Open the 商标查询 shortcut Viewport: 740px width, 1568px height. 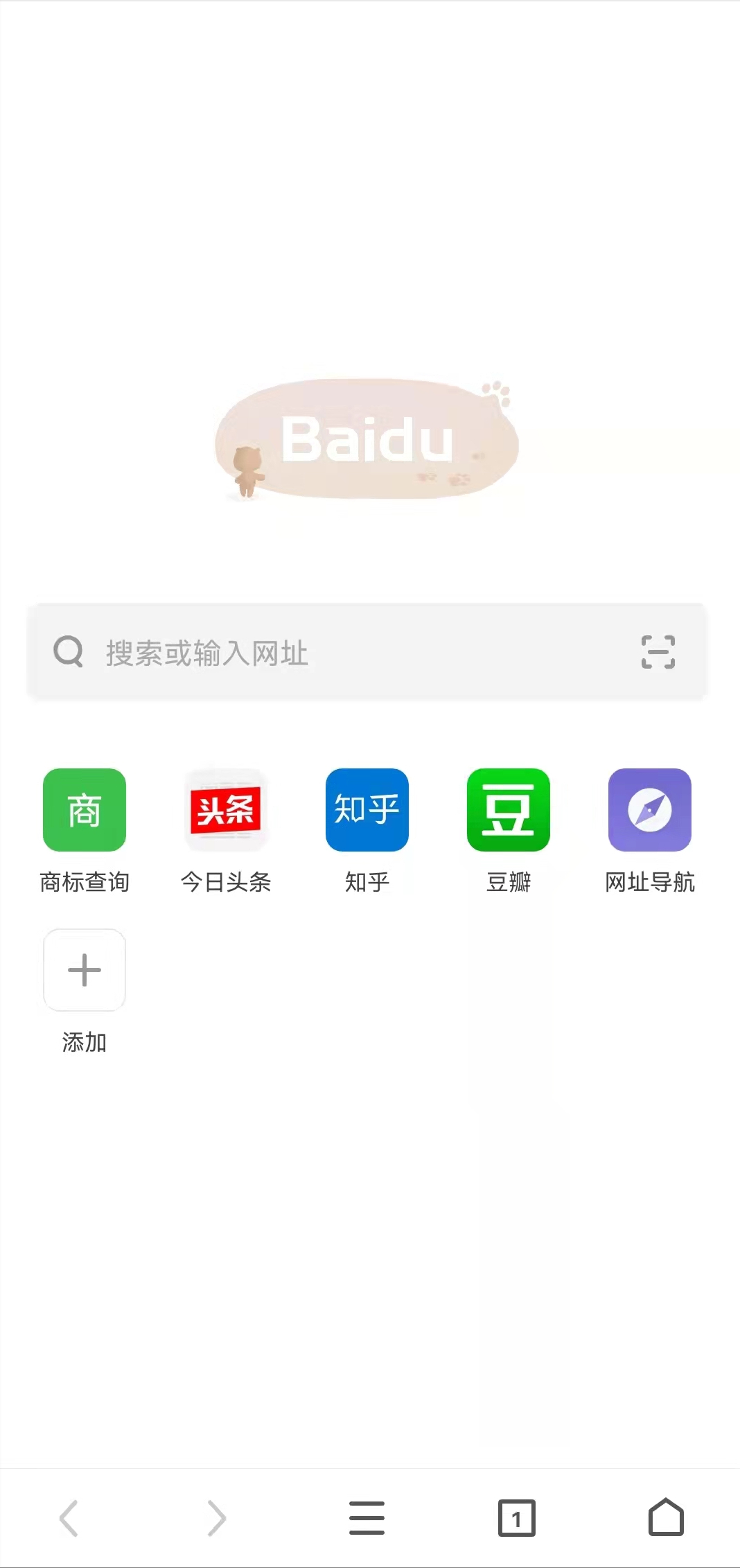85,810
